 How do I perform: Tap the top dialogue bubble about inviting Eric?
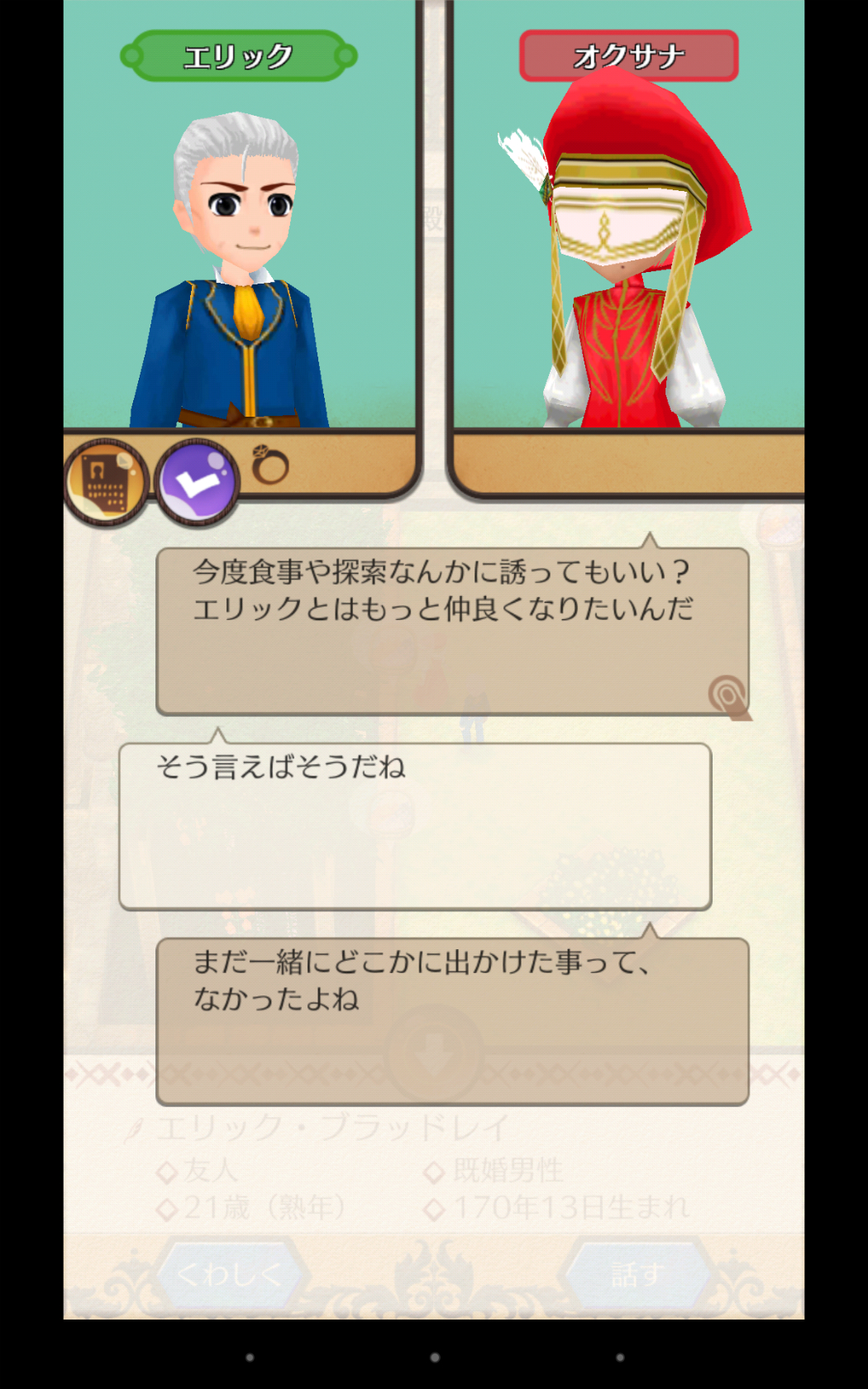tap(452, 630)
